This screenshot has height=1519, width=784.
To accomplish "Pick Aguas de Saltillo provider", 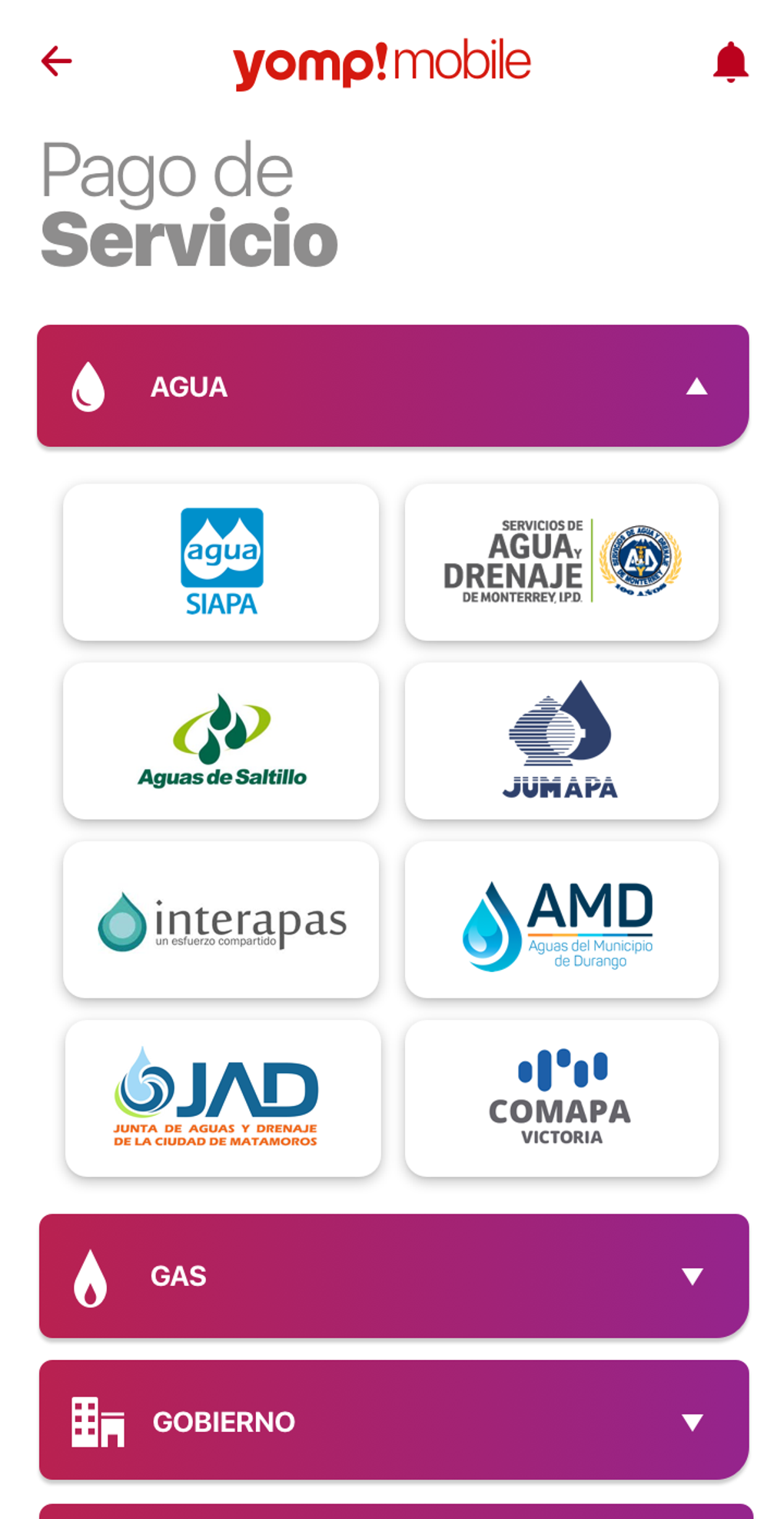I will coord(221,741).
